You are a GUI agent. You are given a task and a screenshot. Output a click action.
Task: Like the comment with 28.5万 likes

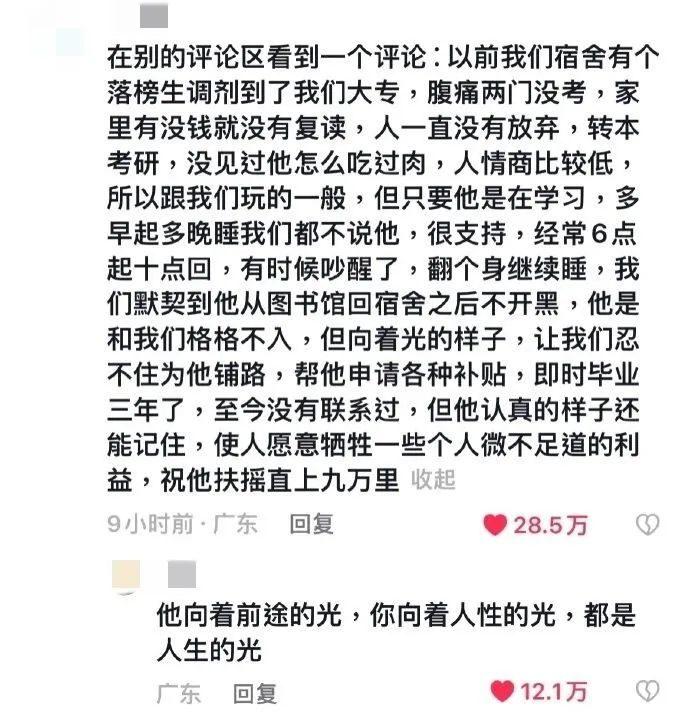496,525
